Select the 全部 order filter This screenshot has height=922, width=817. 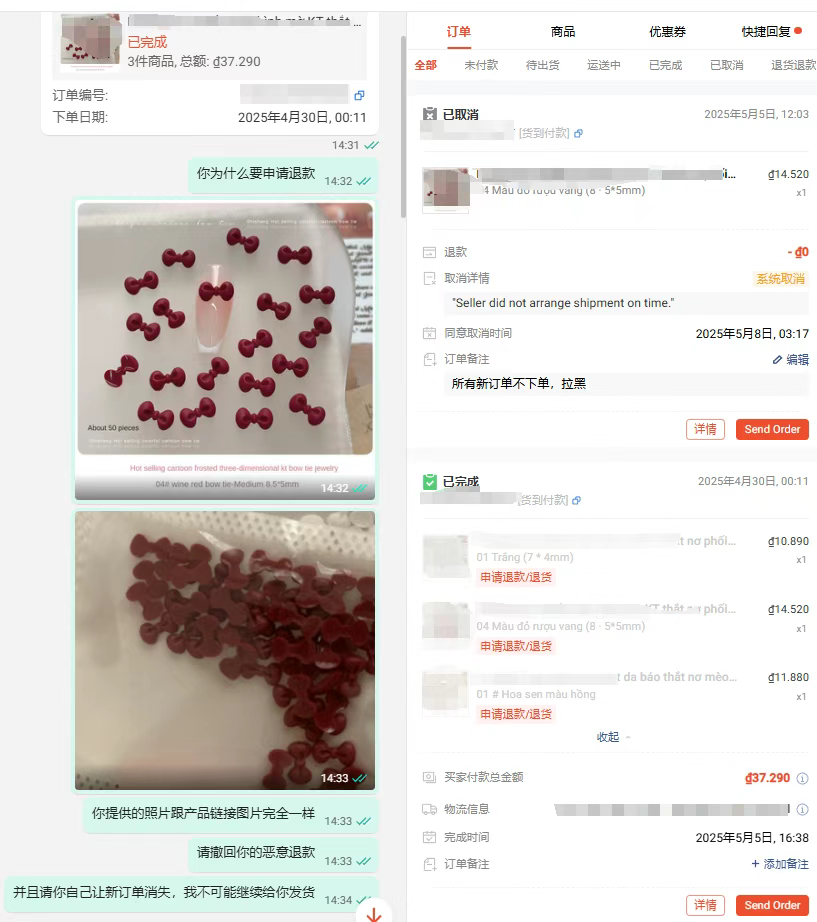tap(425, 65)
